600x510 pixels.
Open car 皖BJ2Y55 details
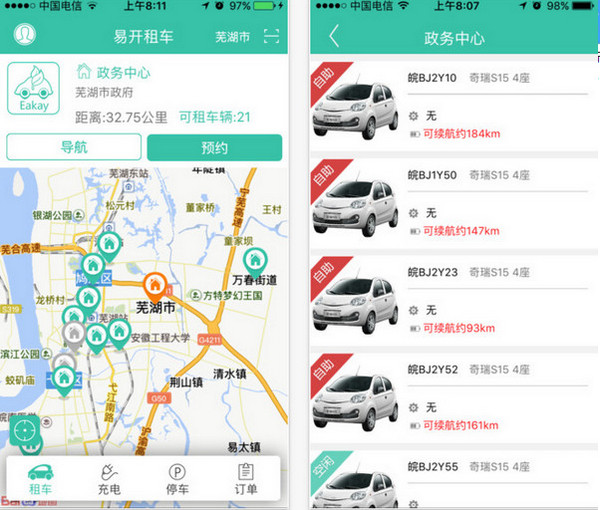[x=454, y=478]
